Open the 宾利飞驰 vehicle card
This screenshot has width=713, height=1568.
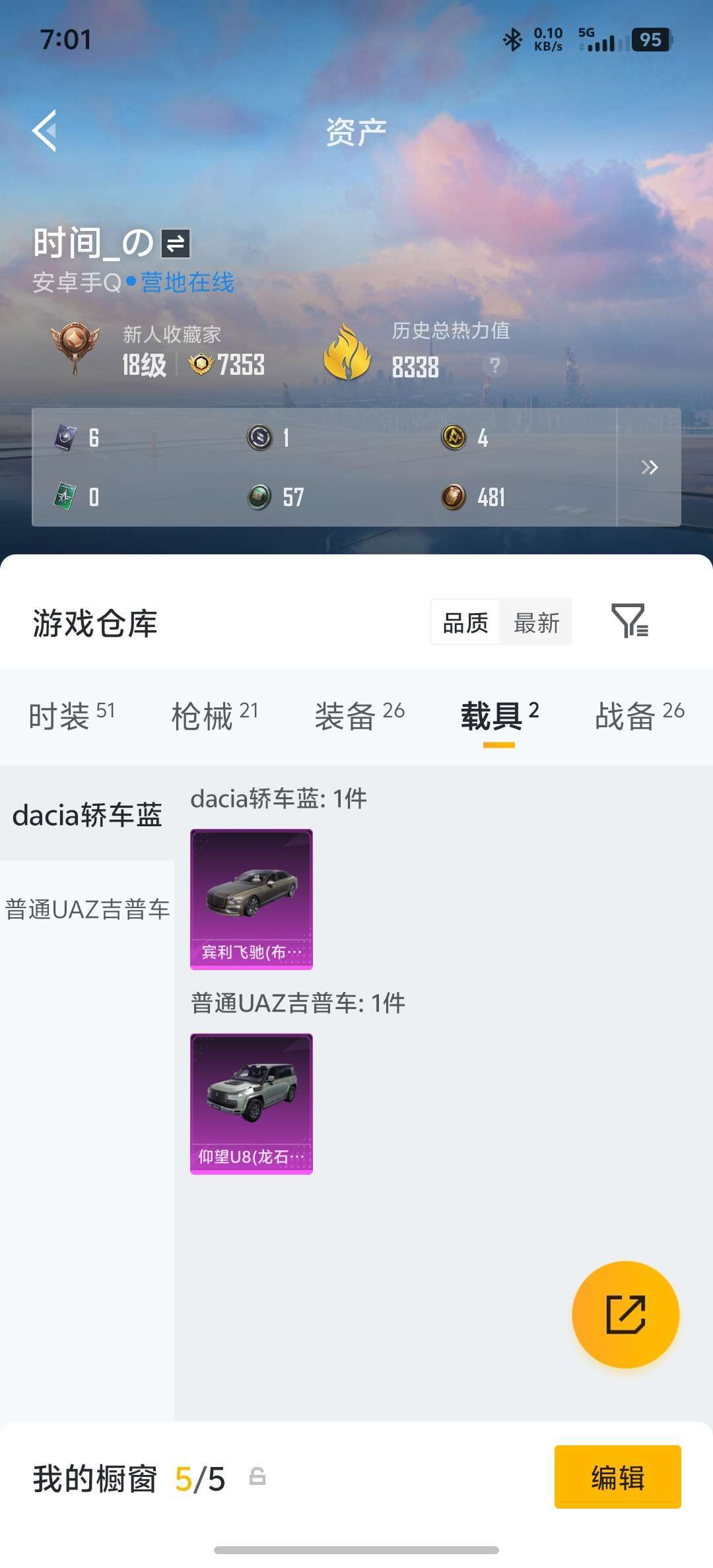tap(250, 898)
